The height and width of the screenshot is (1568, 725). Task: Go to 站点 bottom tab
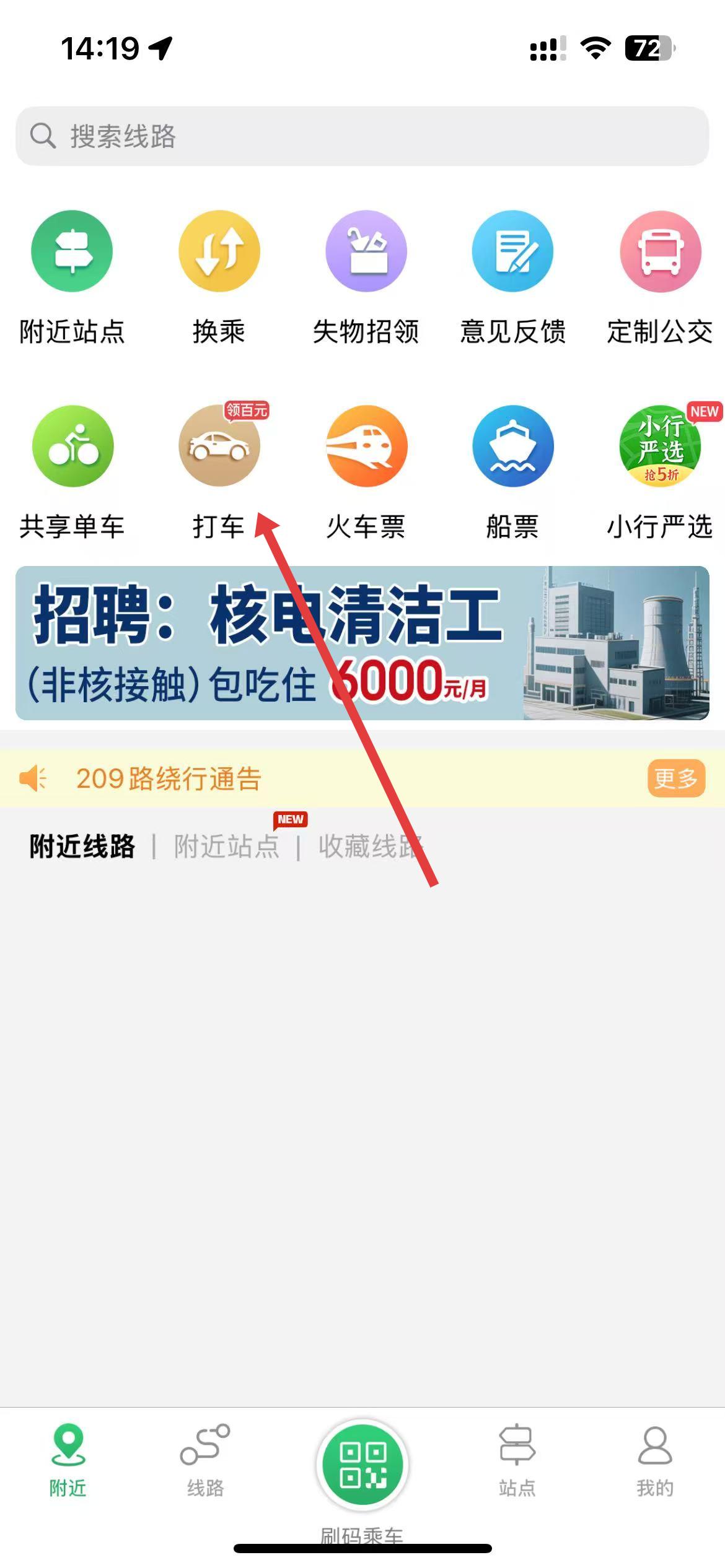[517, 1460]
